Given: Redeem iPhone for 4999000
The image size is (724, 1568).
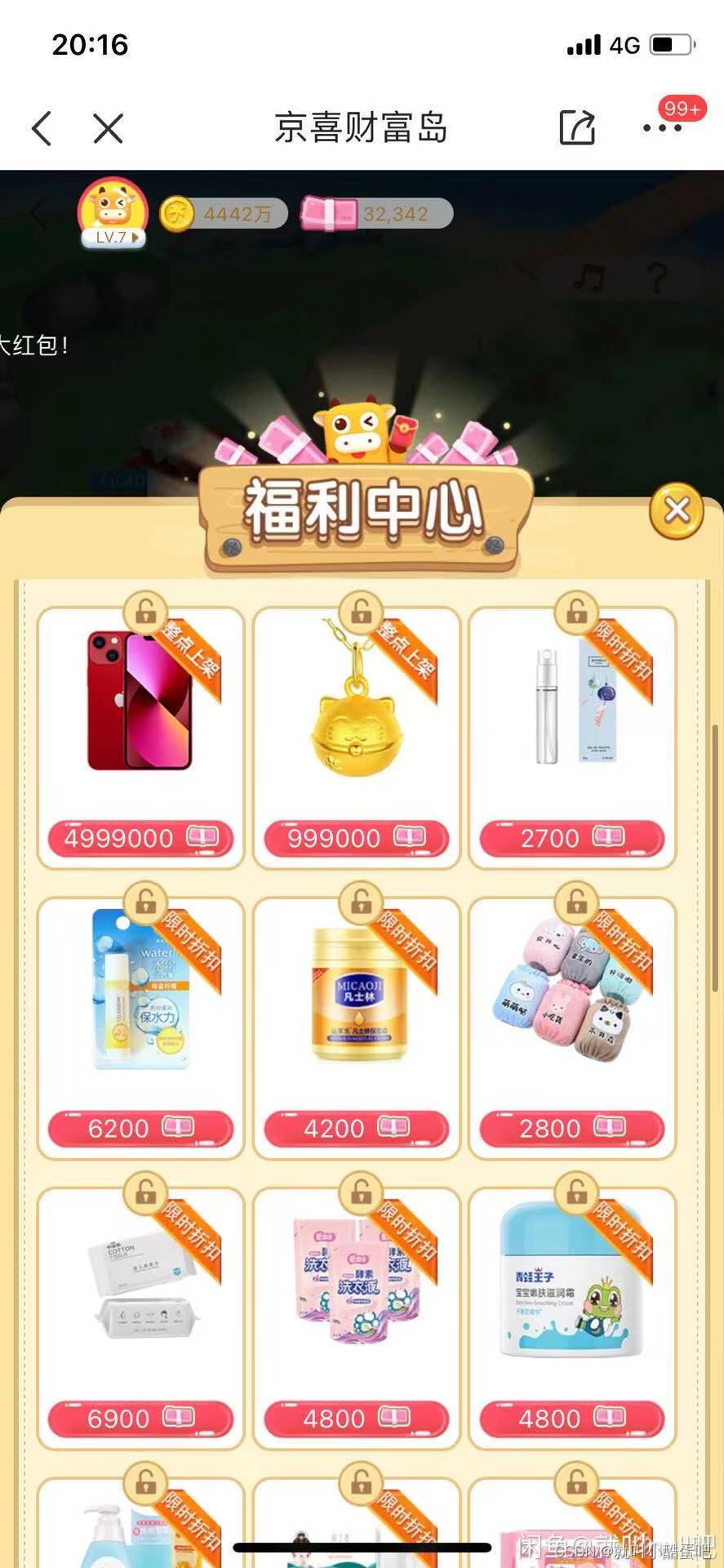Looking at the screenshot, I should point(140,838).
